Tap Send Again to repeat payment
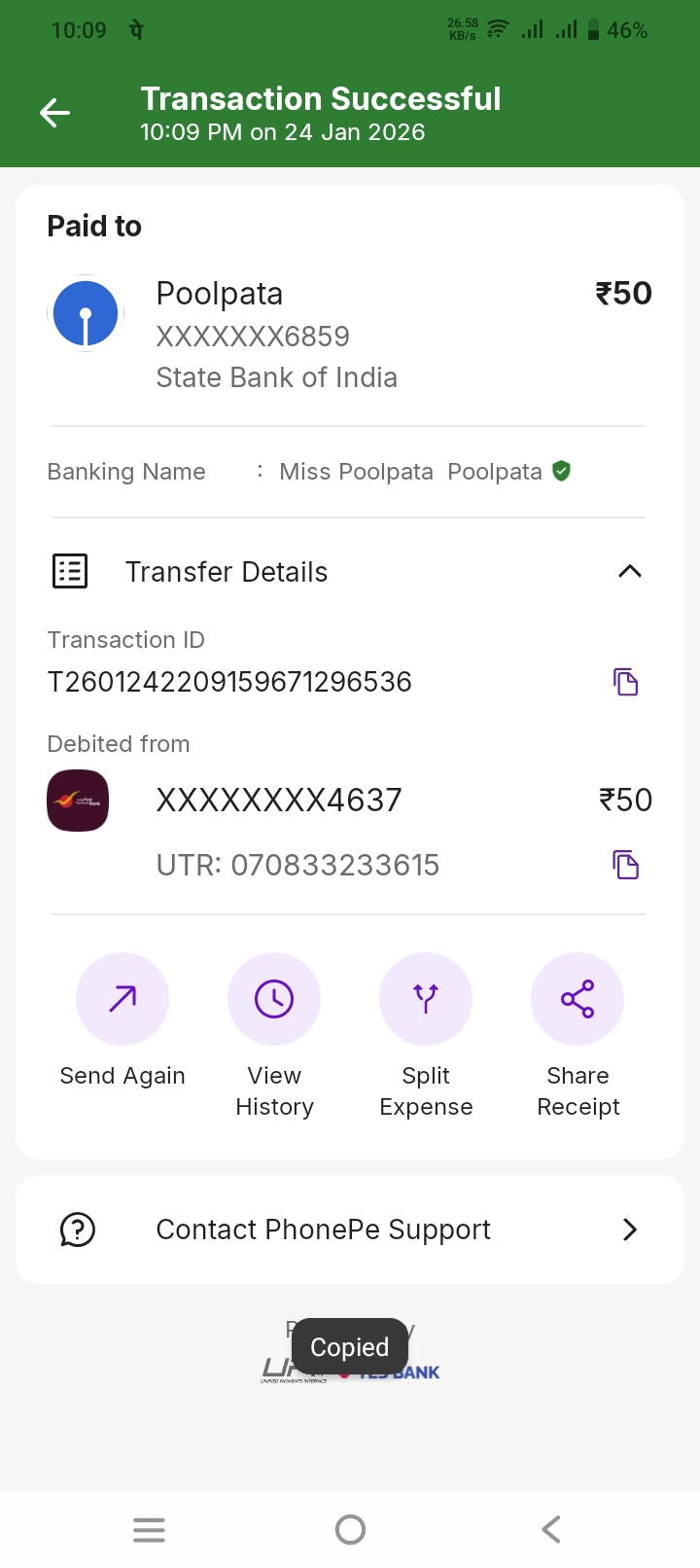Viewport: 700px width, 1568px height. pos(122,999)
